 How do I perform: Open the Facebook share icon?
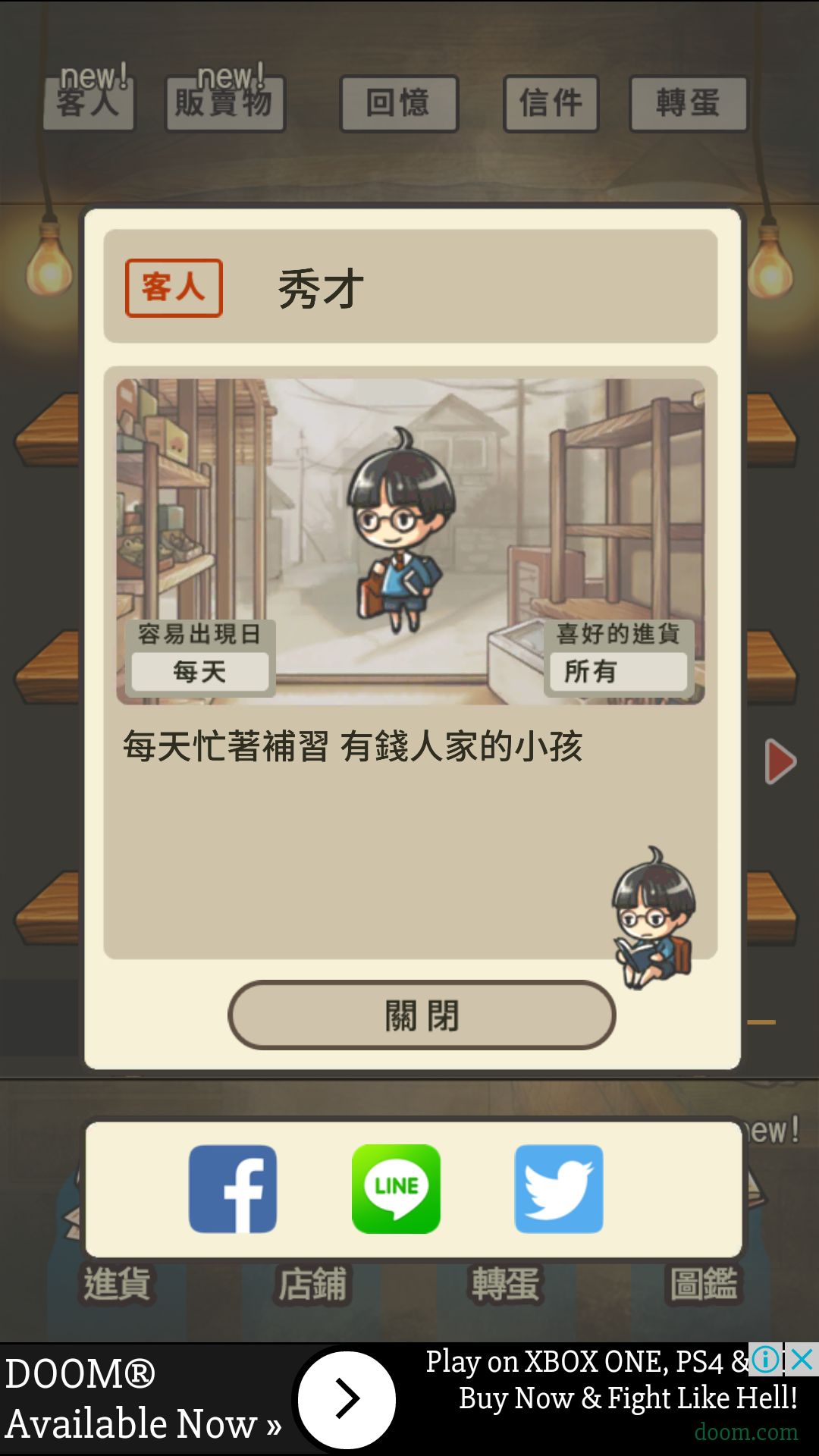232,1188
